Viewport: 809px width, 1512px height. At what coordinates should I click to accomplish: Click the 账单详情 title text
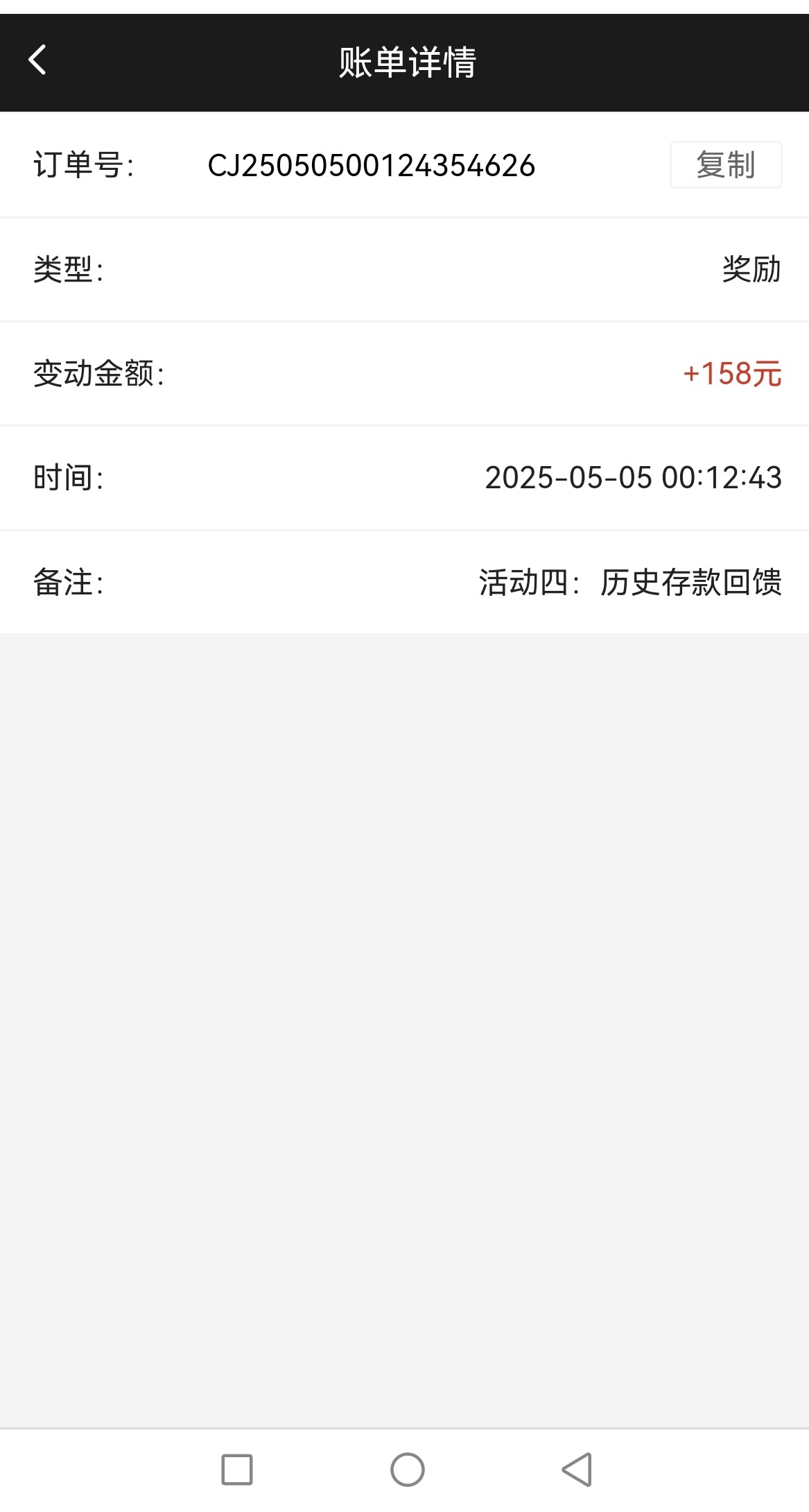point(408,60)
